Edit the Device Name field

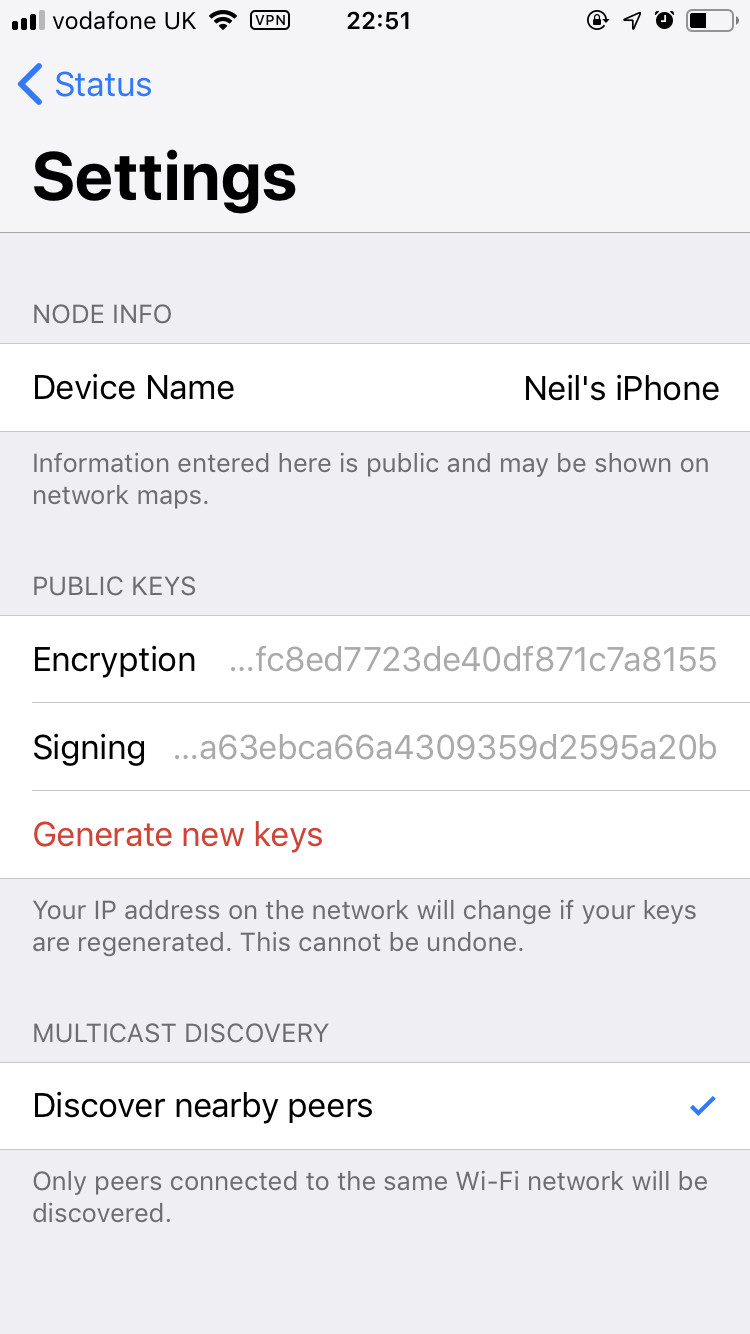620,388
